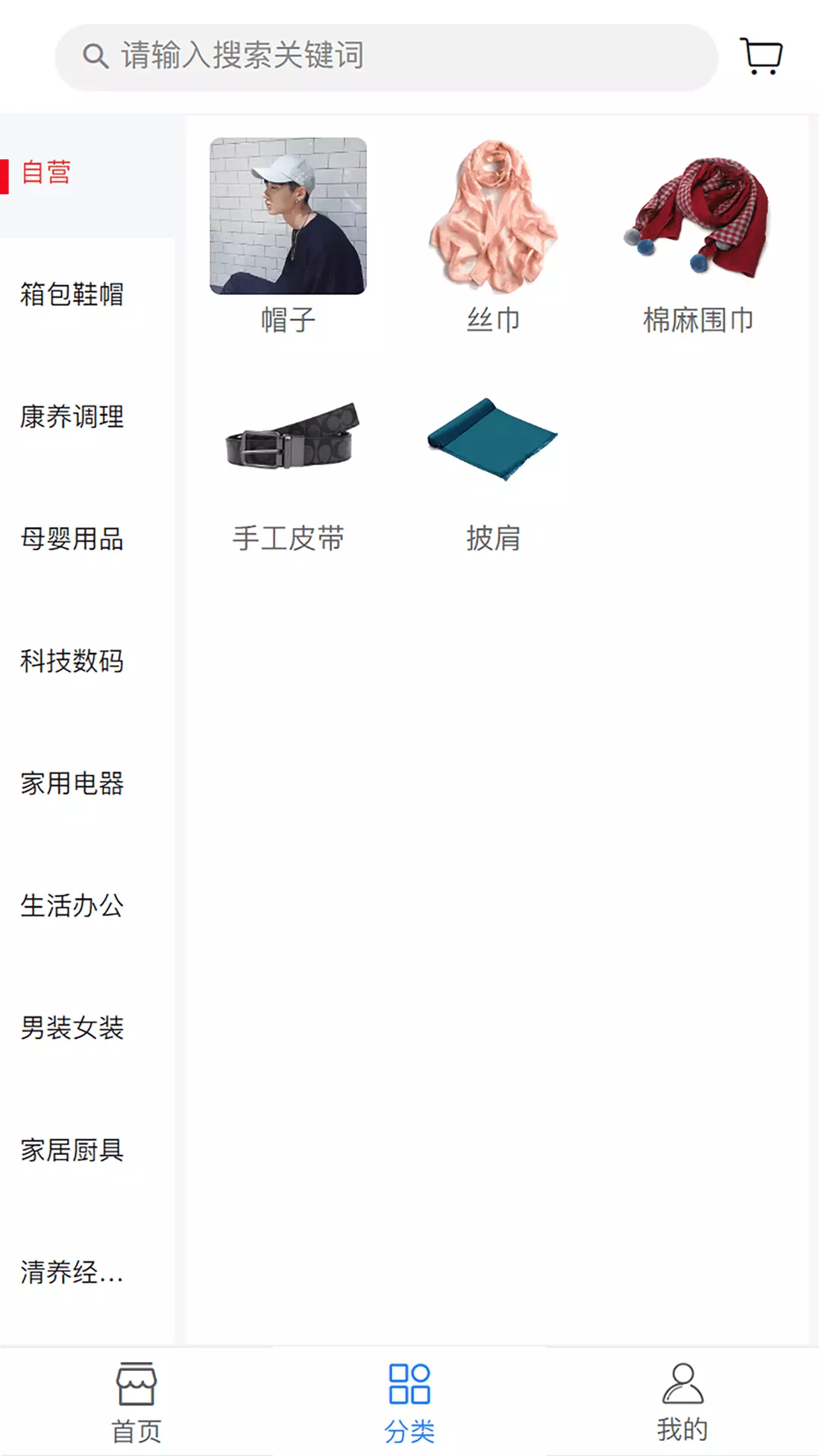Switch to the 生活办公 category
This screenshot has height=1456, width=819.
(87, 906)
